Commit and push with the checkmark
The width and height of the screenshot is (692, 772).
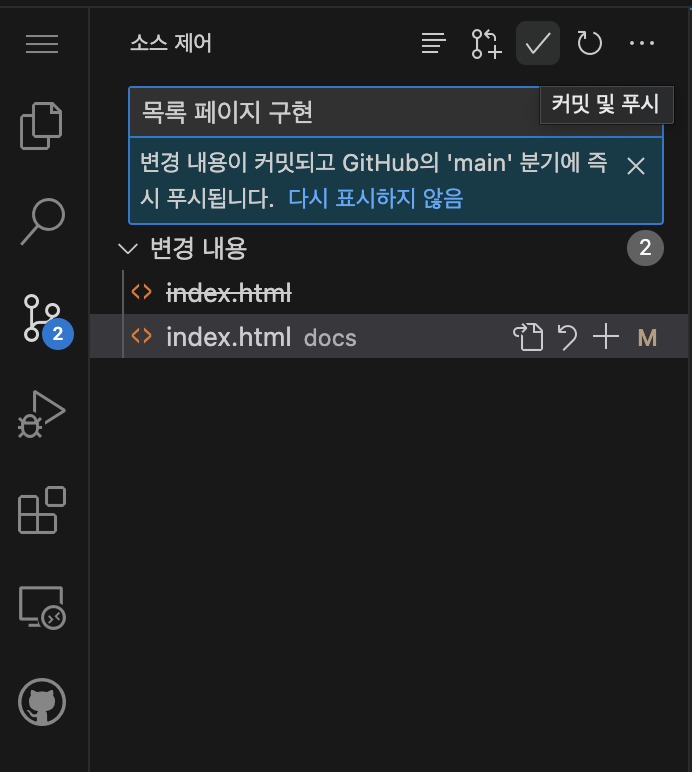click(x=538, y=43)
